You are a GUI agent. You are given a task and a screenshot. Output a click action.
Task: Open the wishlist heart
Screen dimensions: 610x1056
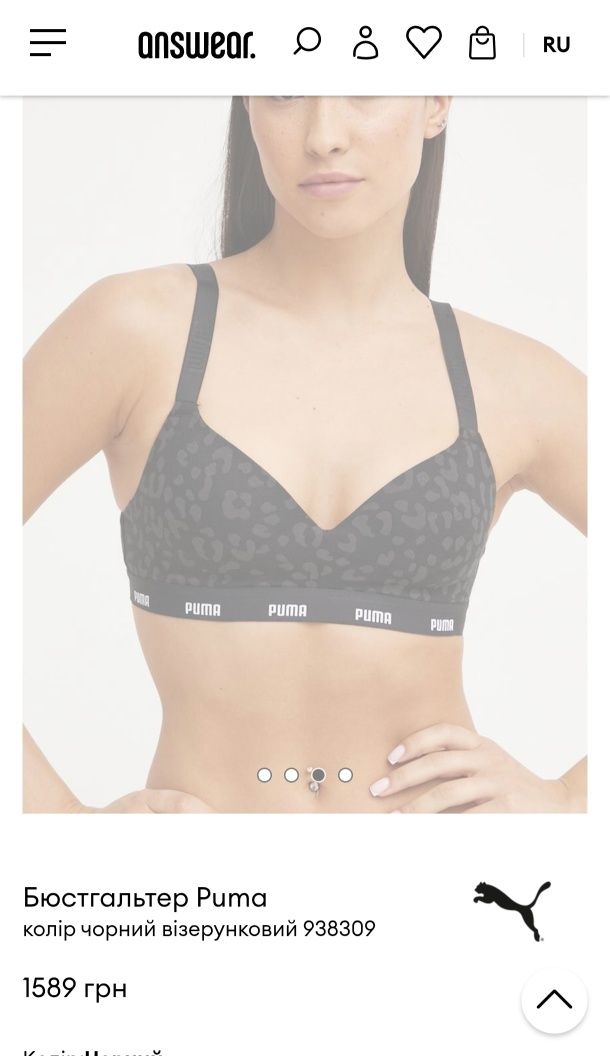point(424,42)
